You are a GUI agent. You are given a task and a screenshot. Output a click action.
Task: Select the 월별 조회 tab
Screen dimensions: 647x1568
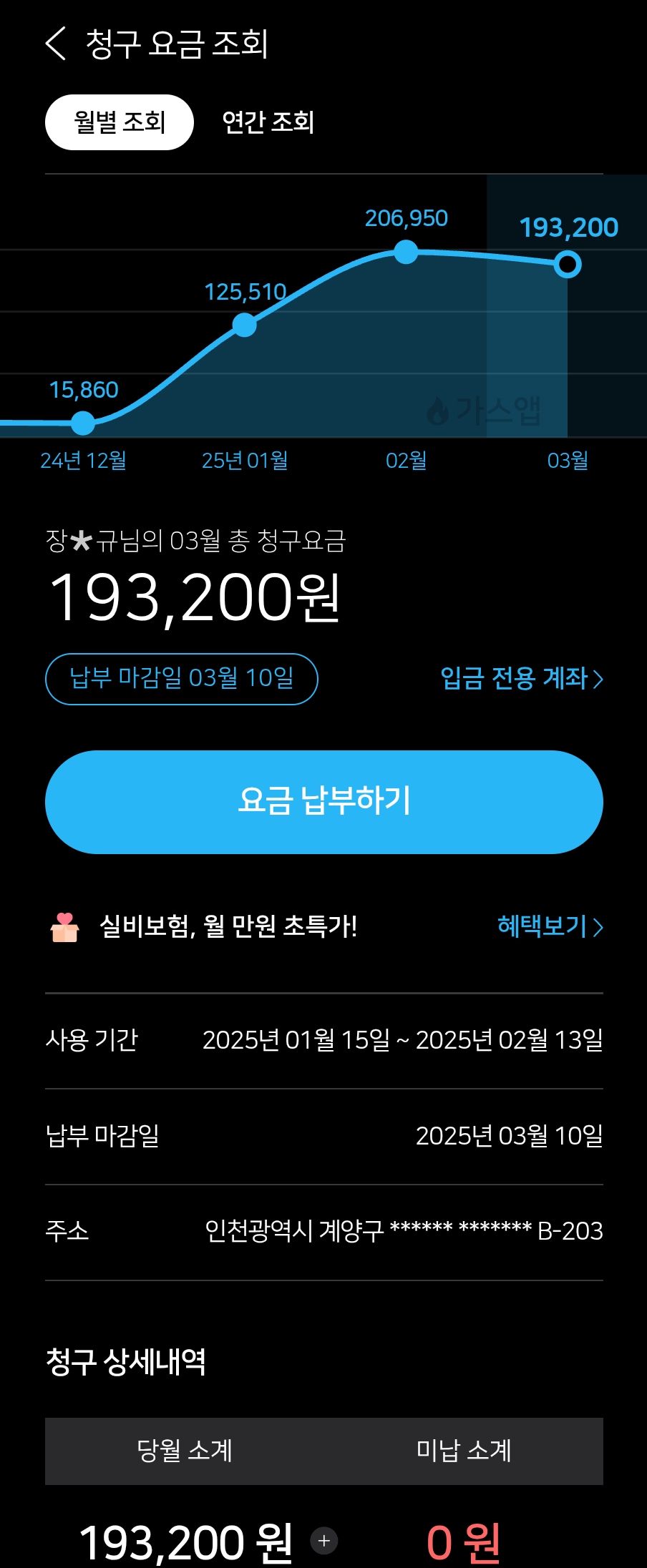click(x=120, y=122)
